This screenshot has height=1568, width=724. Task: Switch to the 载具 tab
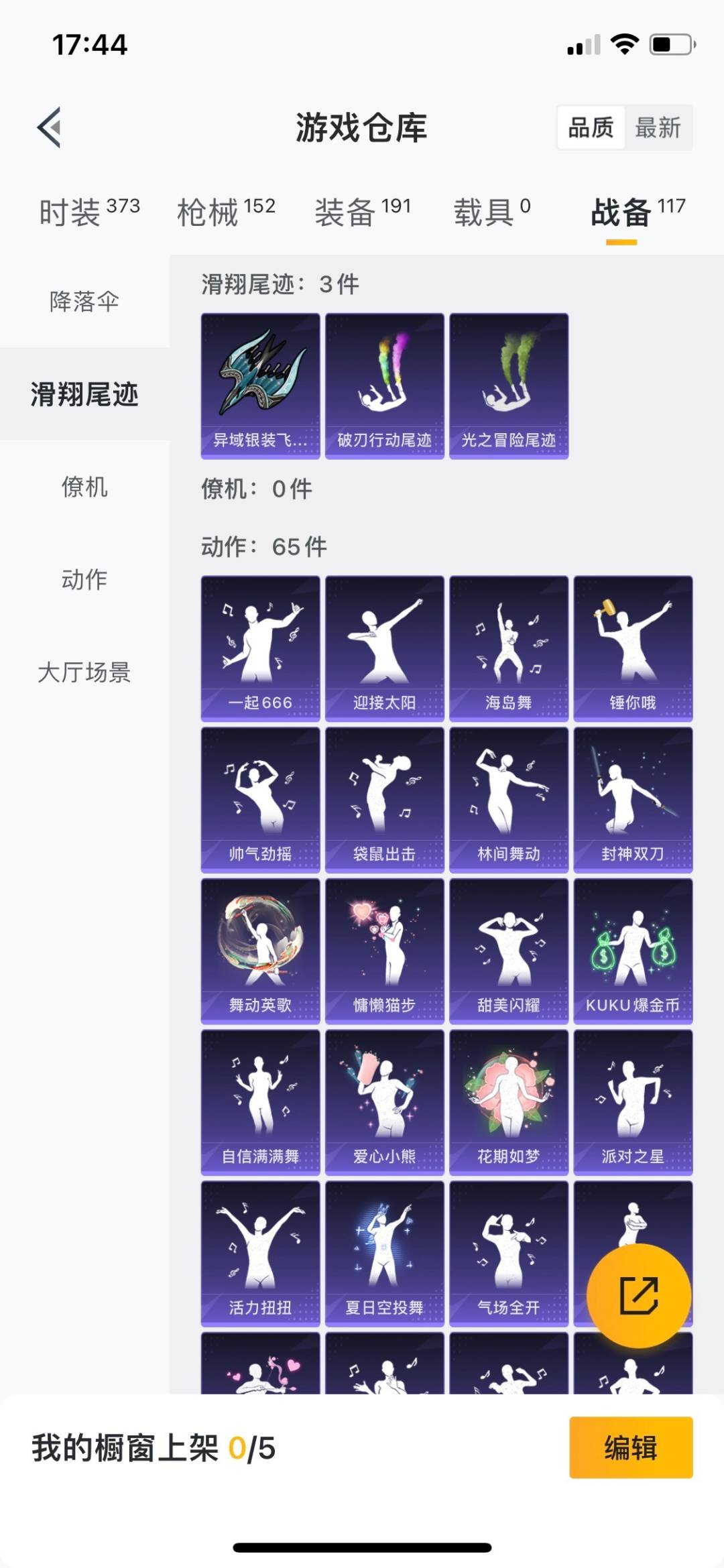pos(492,211)
